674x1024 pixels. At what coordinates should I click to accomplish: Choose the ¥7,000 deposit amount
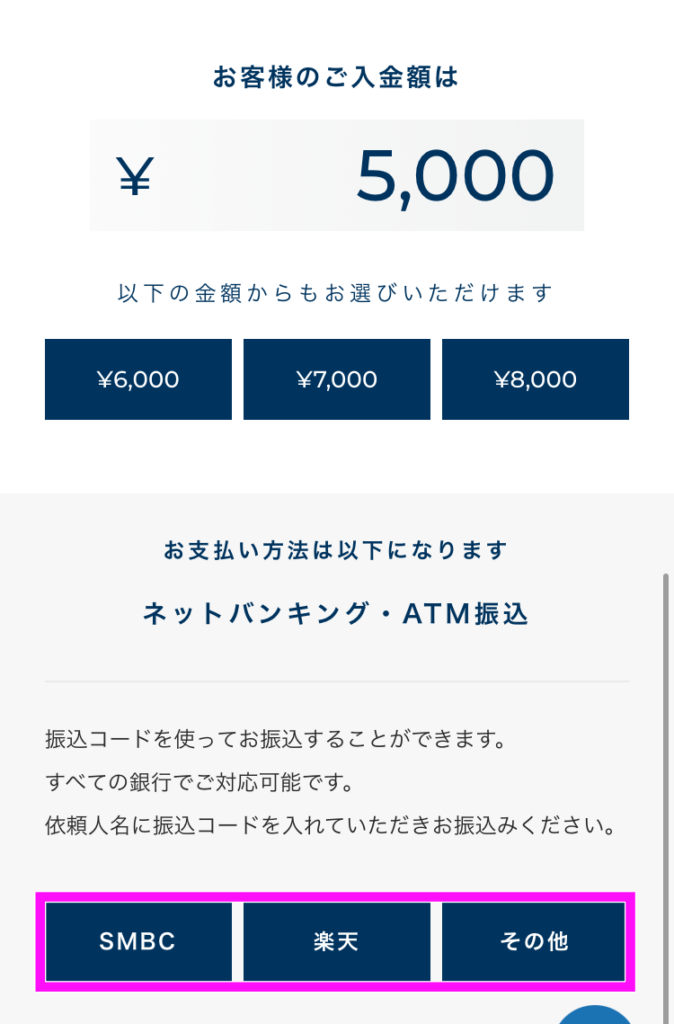tap(337, 379)
